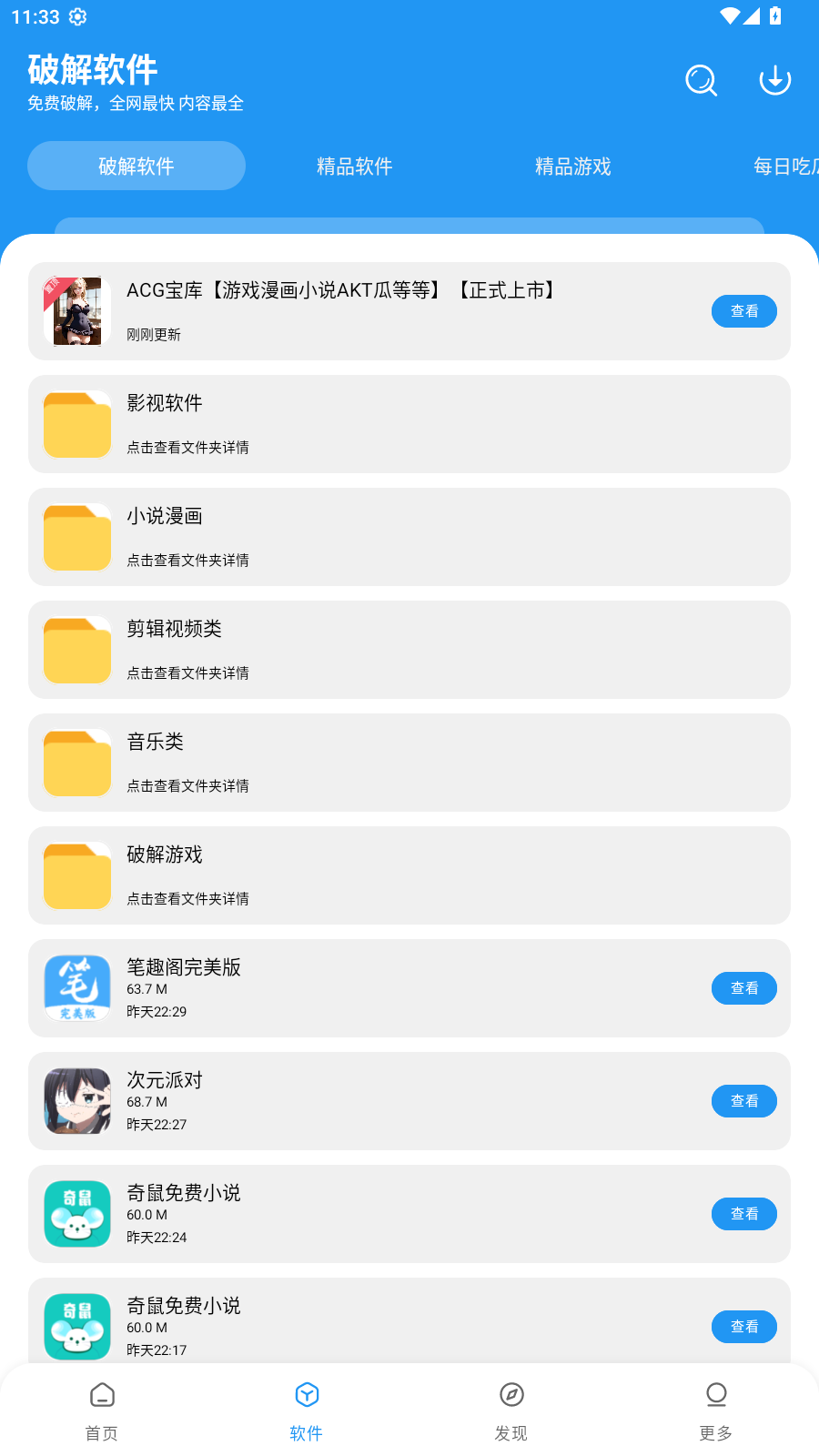The image size is (819, 1456).
Task: Go to the 首页 tab
Action: coord(102,1410)
